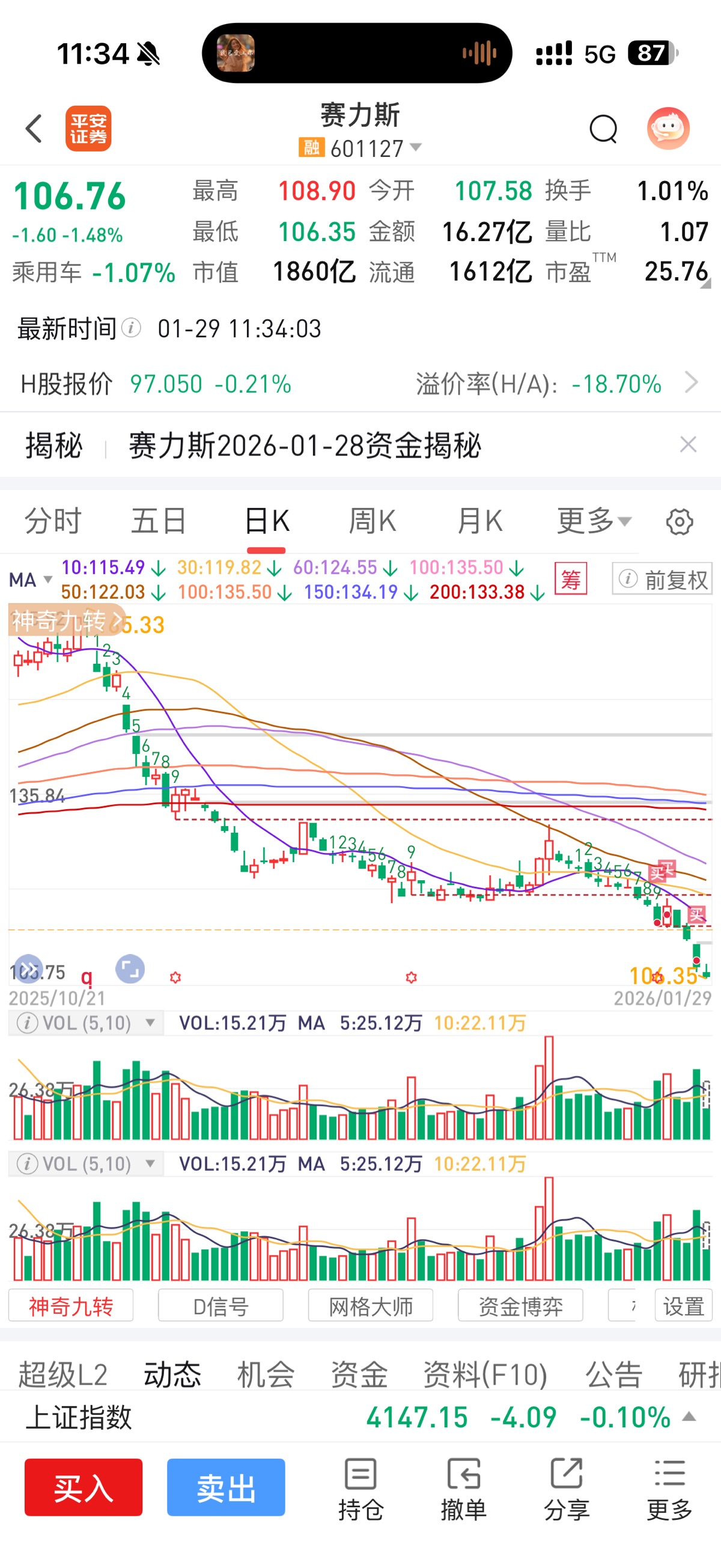
Task: Open the assistant chat avatar
Action: click(668, 129)
